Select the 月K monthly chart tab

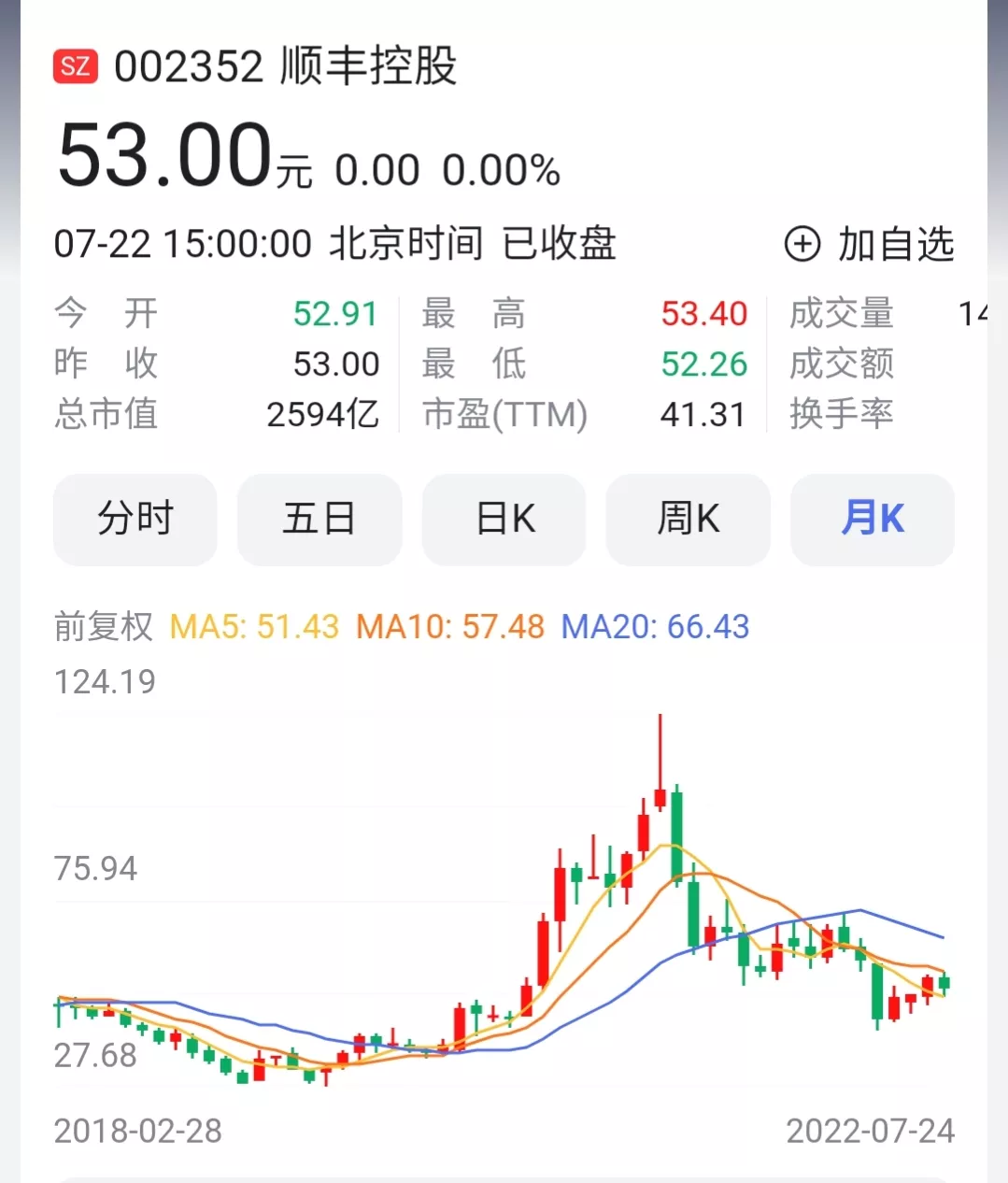(x=873, y=519)
